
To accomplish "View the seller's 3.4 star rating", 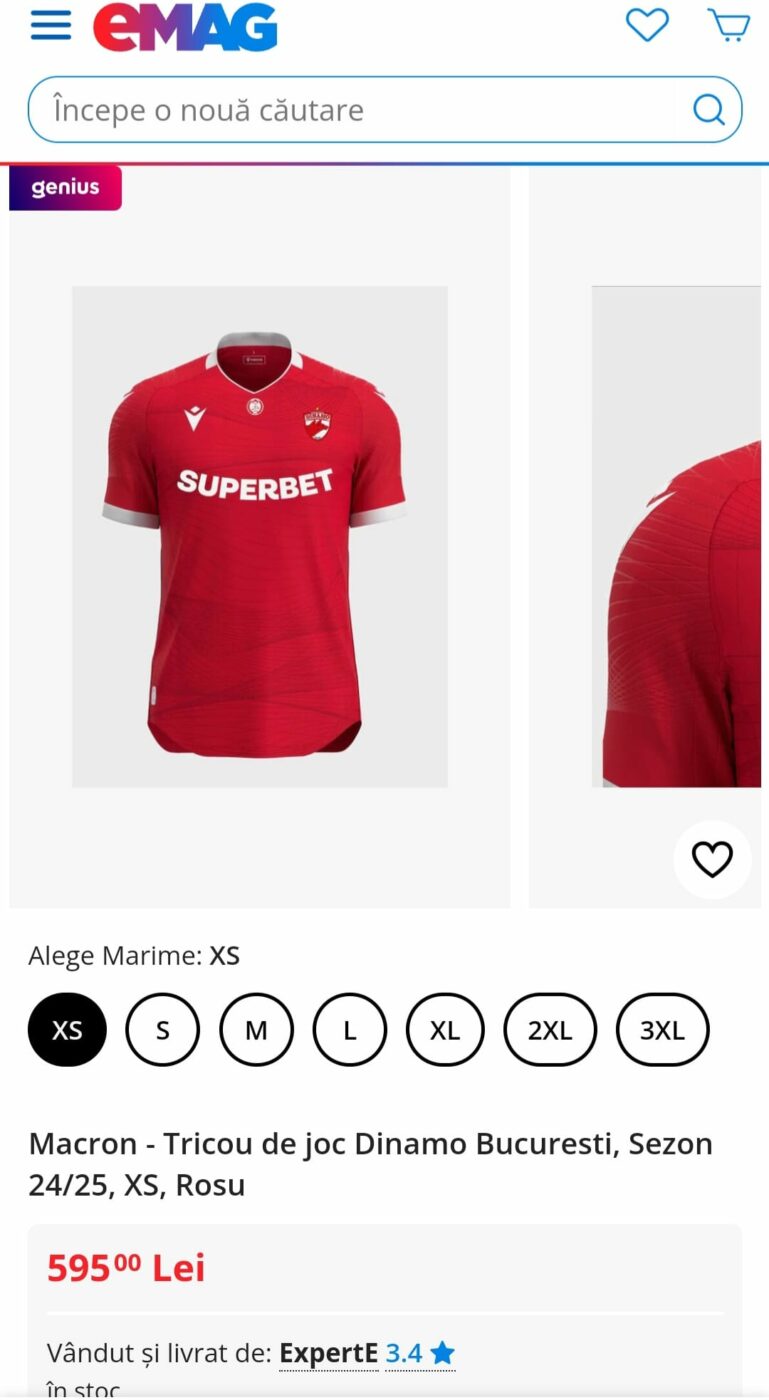I will tap(420, 1353).
